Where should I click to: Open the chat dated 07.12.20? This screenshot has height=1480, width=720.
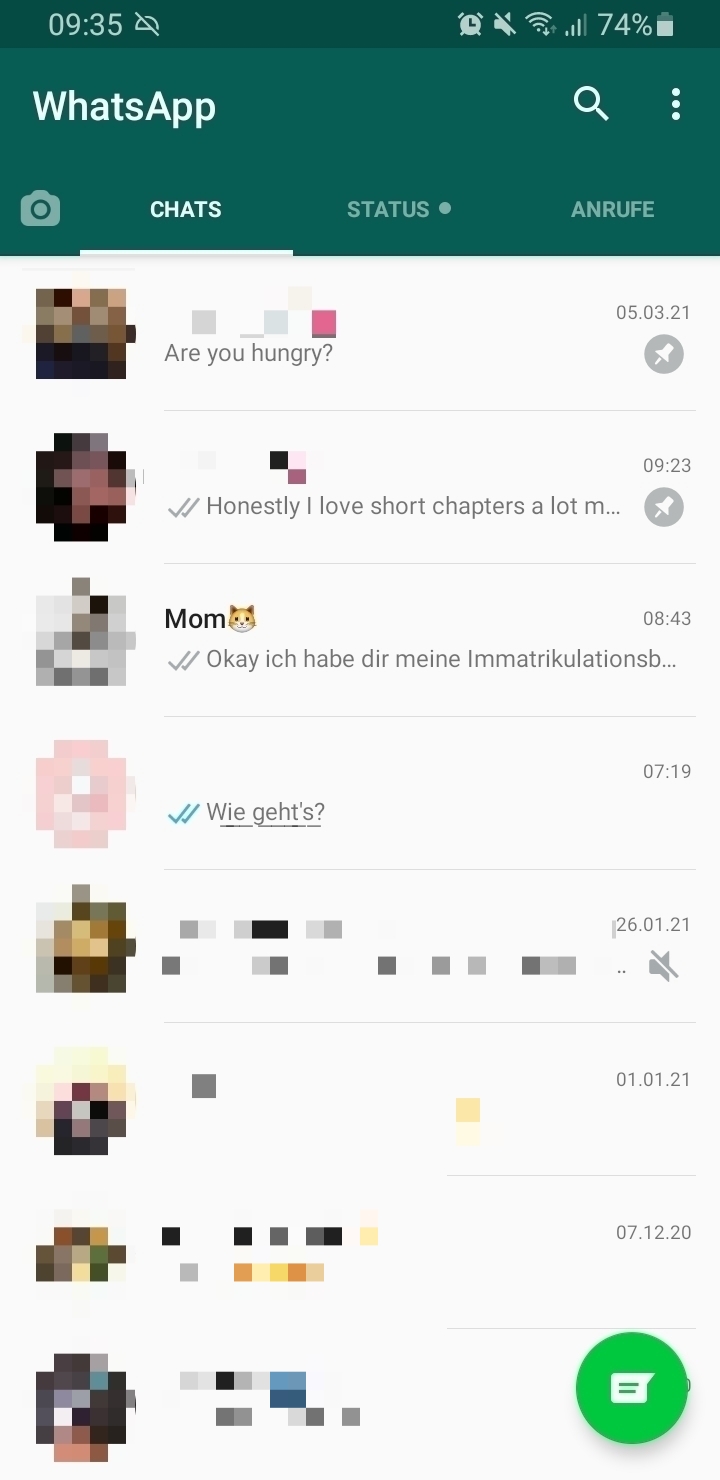click(x=400, y=1252)
